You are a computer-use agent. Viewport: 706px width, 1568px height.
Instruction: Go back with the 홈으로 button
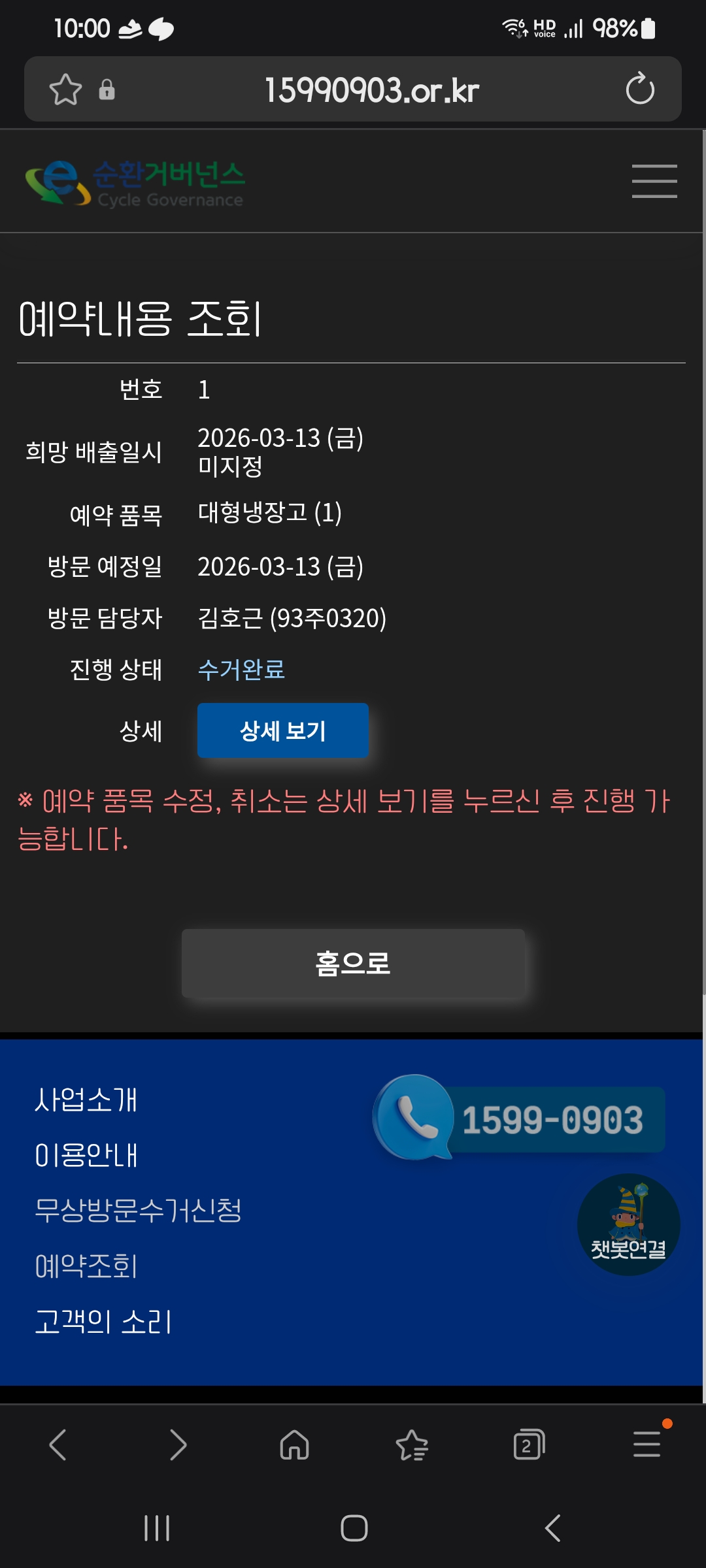coord(353,963)
